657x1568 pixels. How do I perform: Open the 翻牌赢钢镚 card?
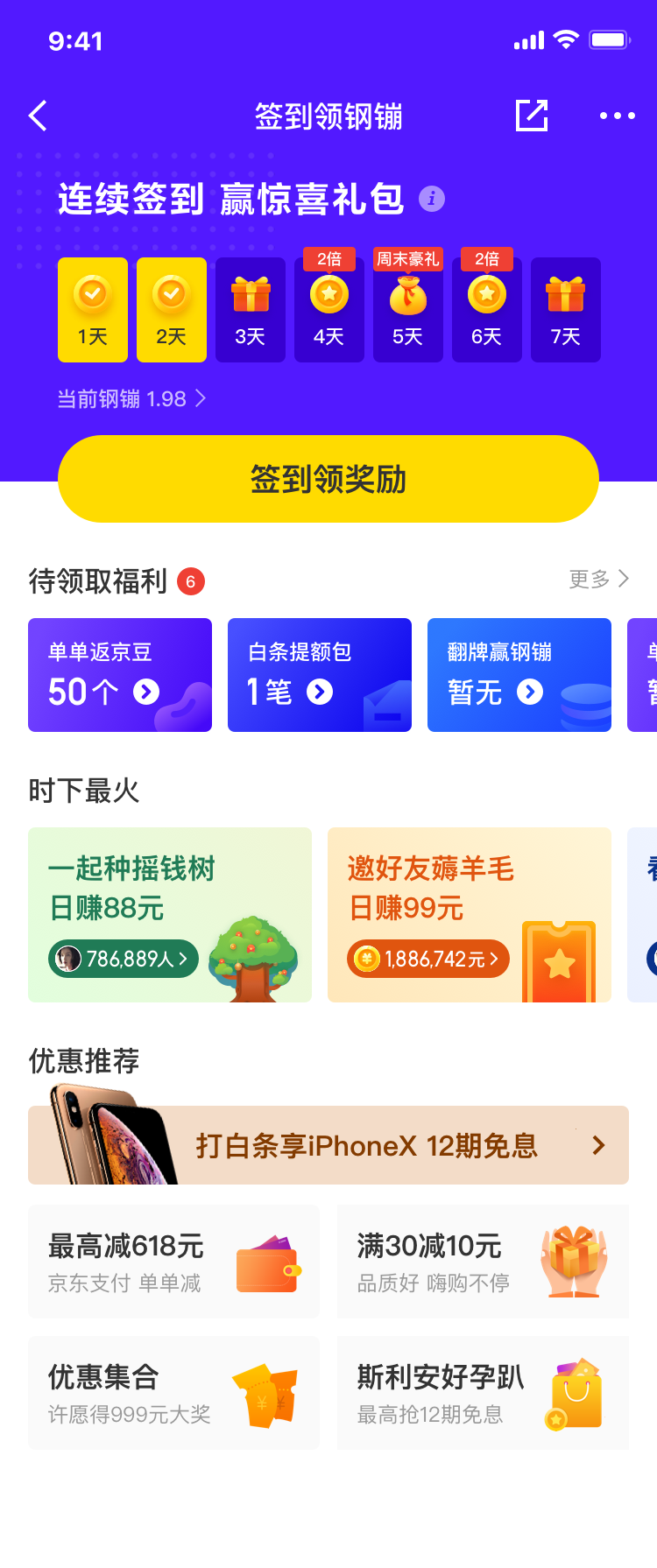[x=519, y=675]
